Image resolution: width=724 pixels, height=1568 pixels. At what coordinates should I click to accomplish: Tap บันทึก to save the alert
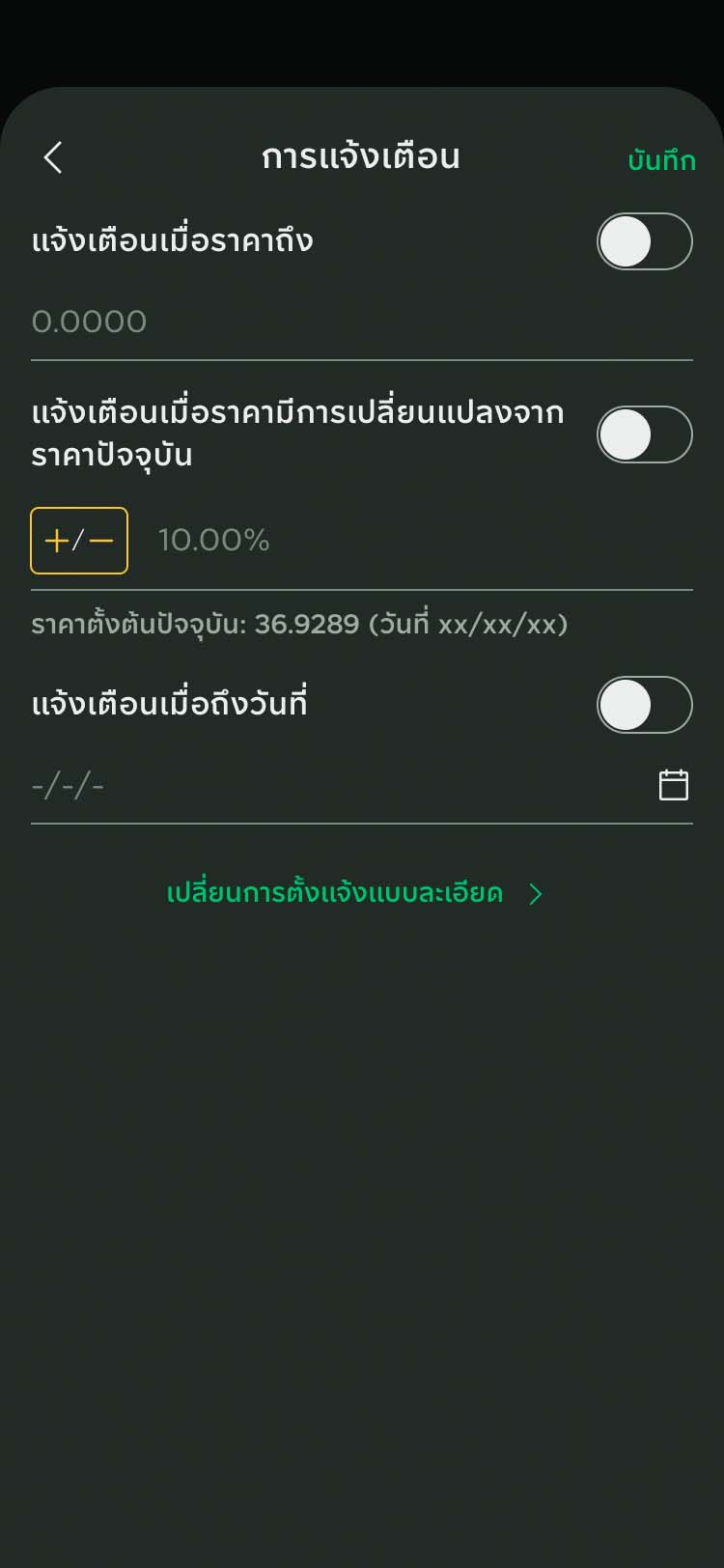[x=661, y=160]
